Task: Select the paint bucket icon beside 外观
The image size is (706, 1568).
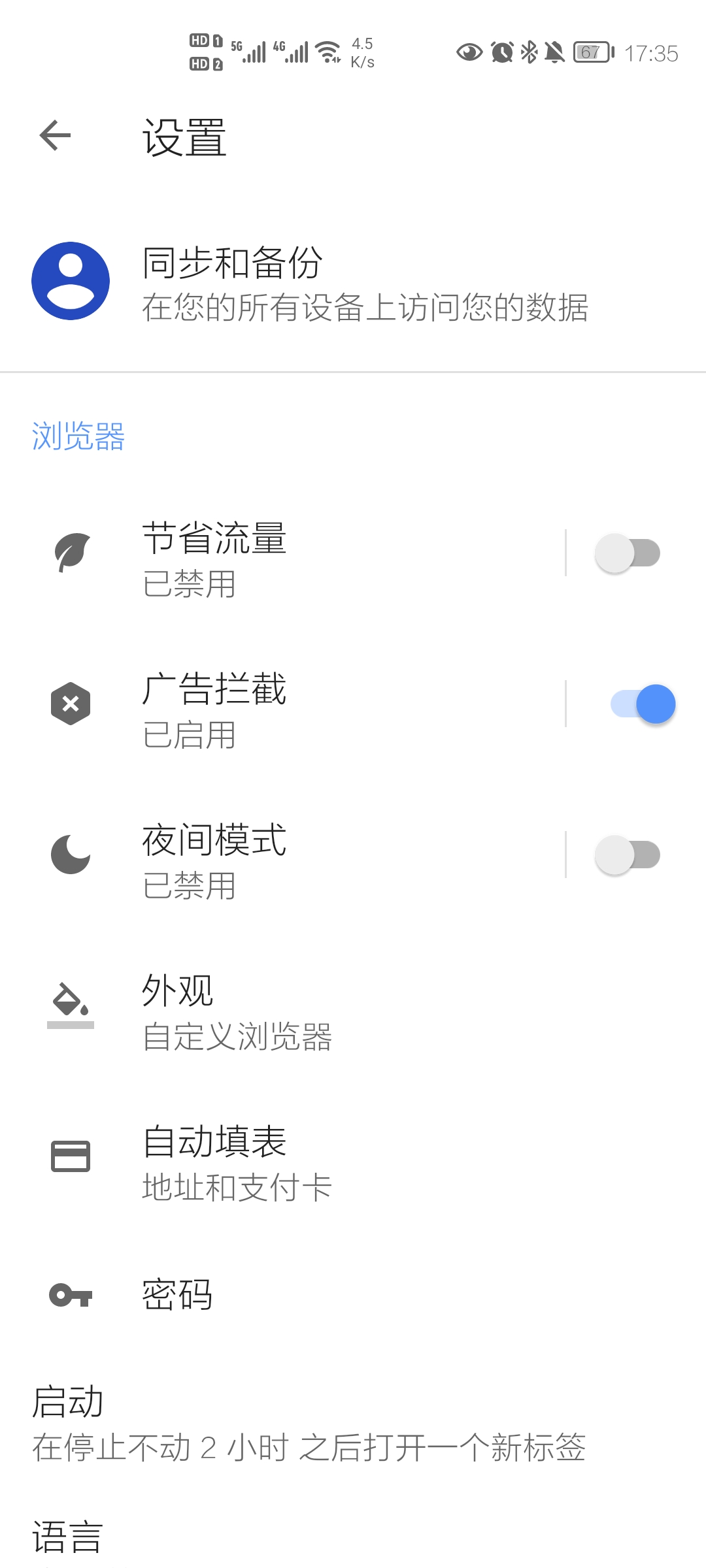Action: coord(71,1006)
